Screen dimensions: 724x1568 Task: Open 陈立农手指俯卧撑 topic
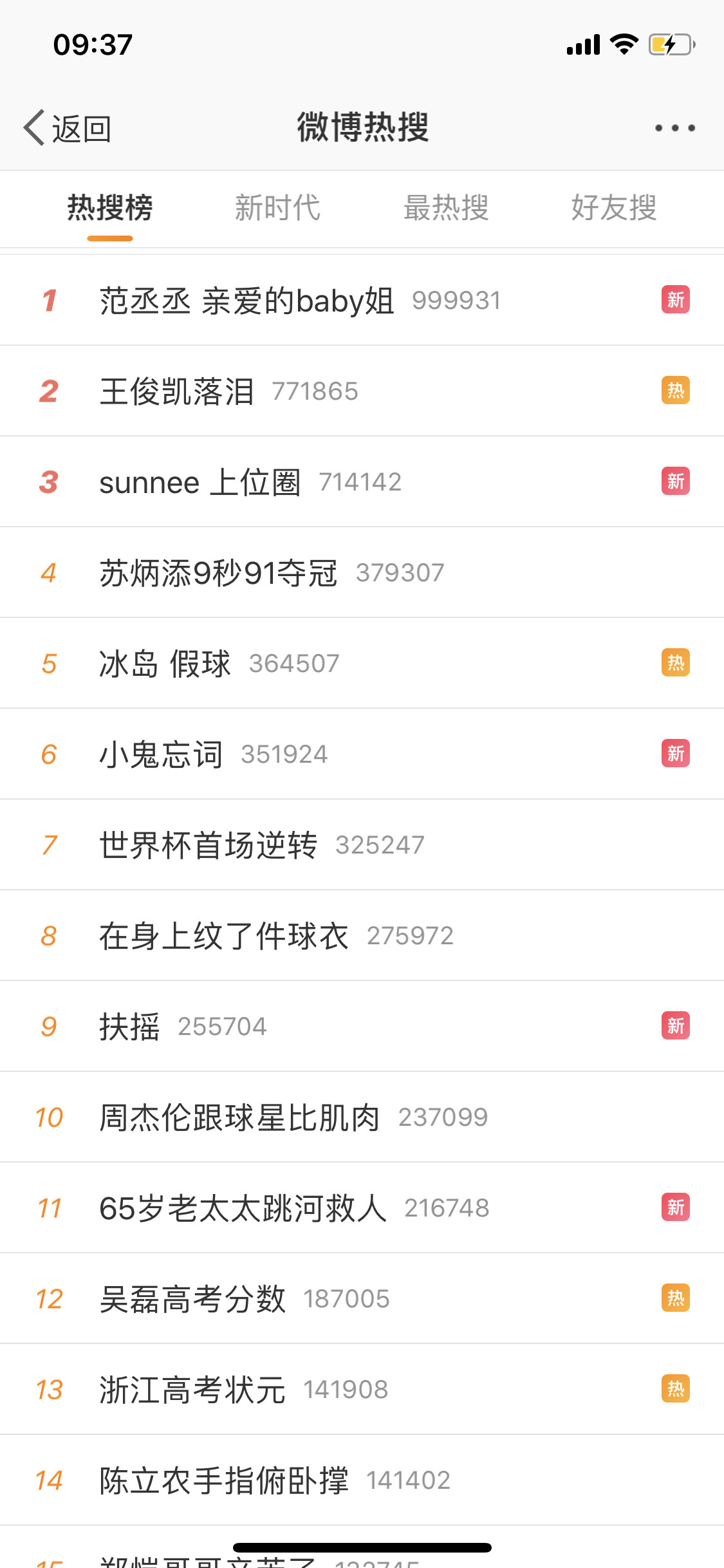(x=224, y=1480)
